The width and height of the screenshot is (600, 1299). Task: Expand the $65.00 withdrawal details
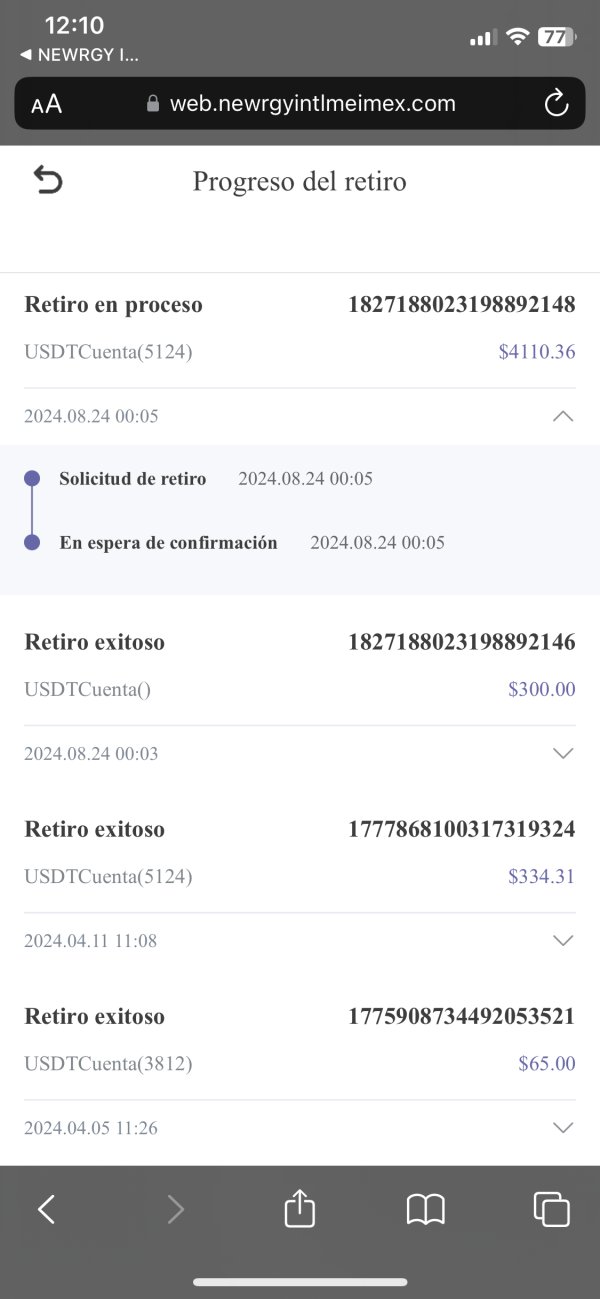coord(563,1127)
